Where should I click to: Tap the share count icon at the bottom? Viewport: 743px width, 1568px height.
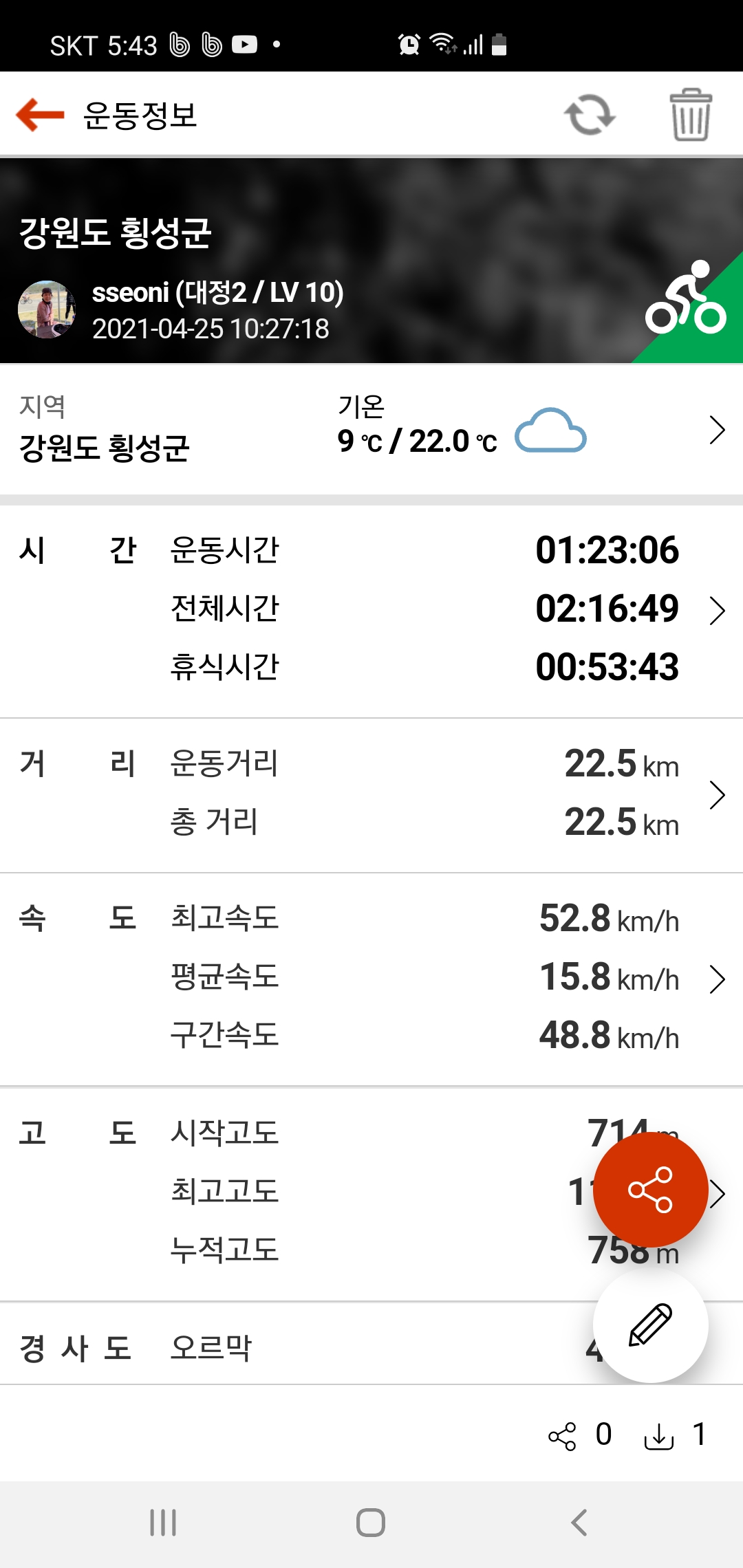pyautogui.click(x=562, y=1436)
